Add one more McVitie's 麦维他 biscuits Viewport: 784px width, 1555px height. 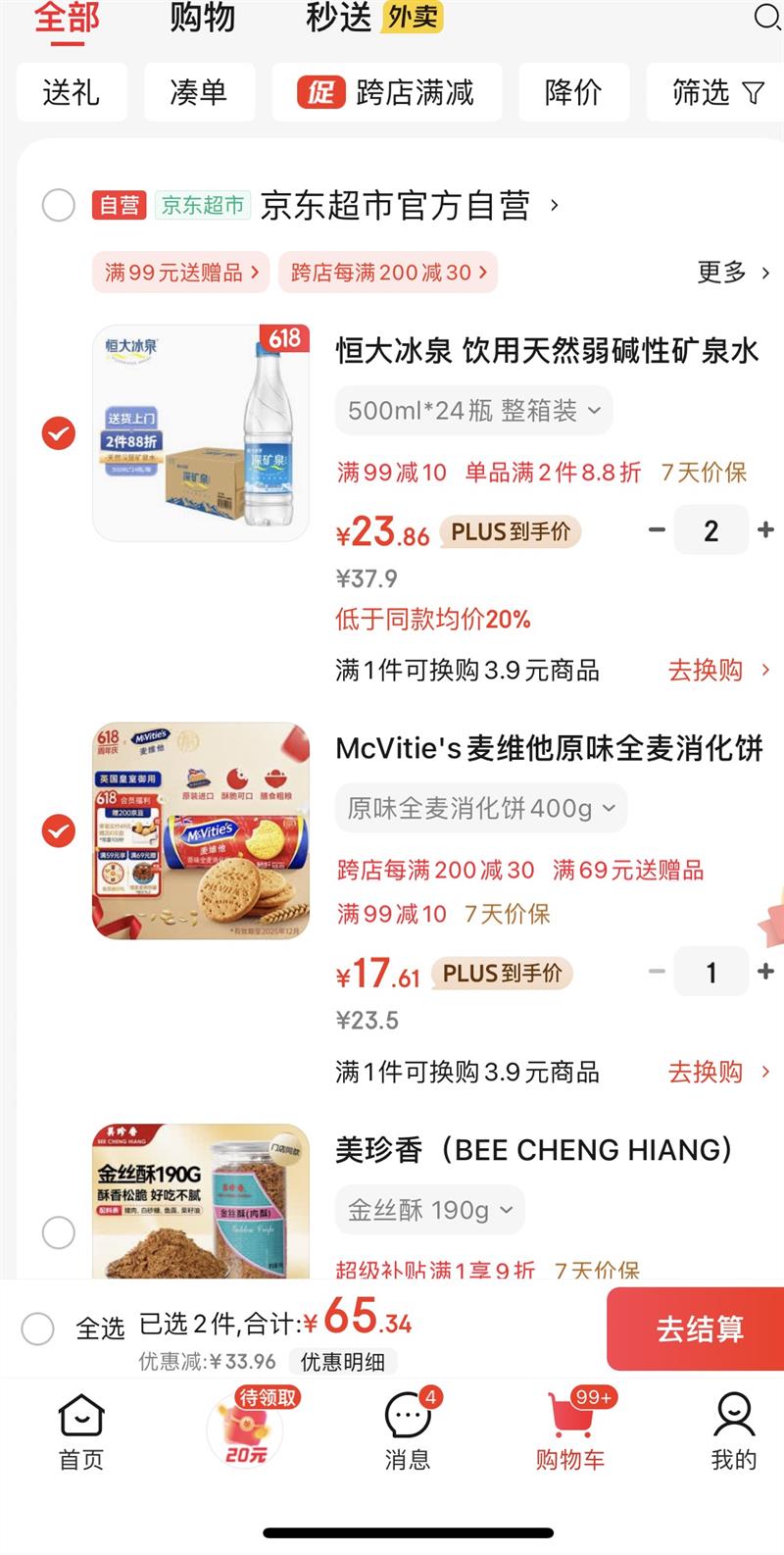coord(765,972)
